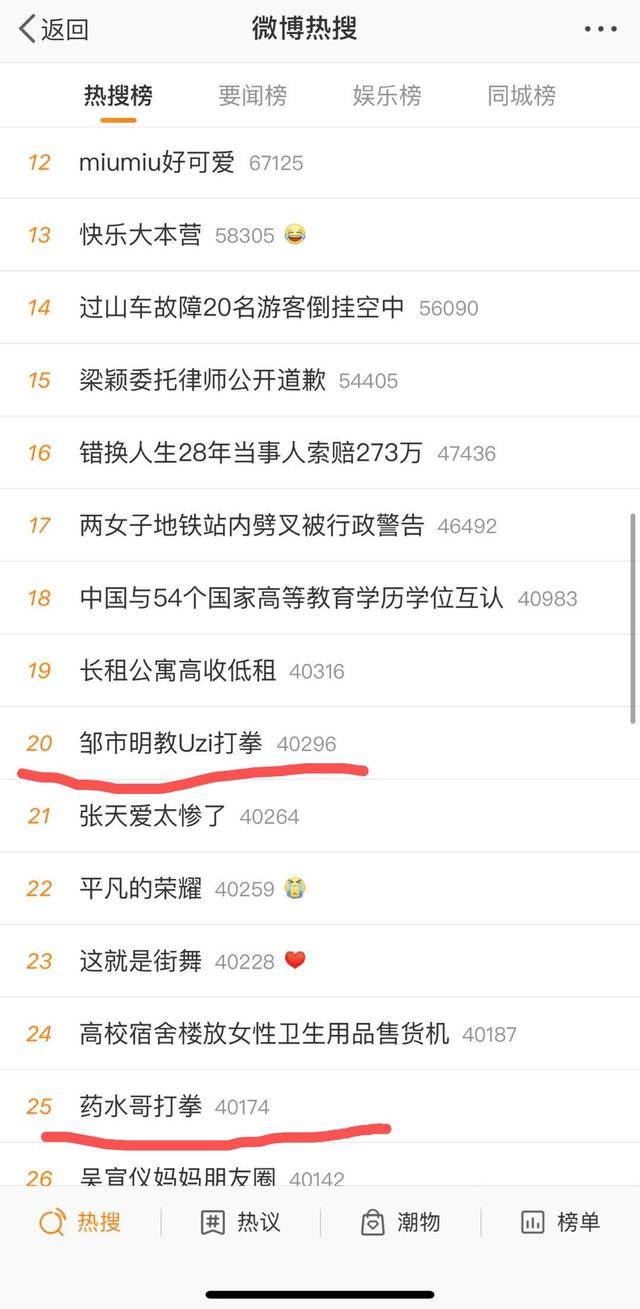View topic 过山车故障20名游客倒挂空中
The width and height of the screenshot is (640, 1309).
click(242, 308)
